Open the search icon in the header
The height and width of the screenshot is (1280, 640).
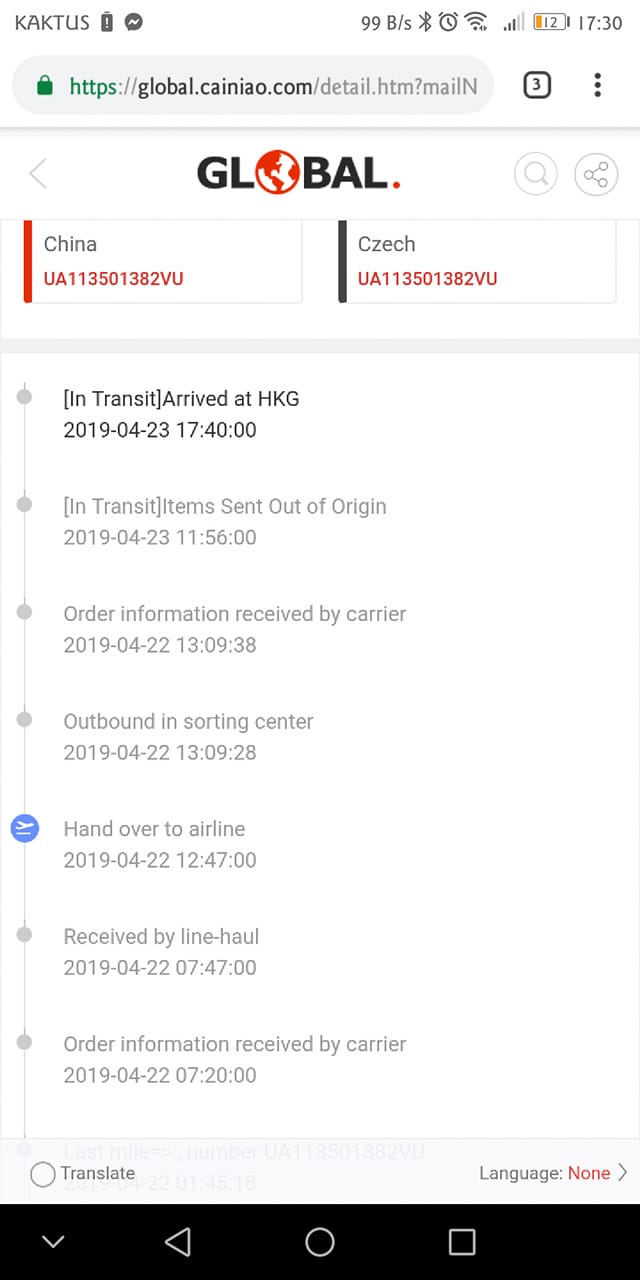point(535,175)
